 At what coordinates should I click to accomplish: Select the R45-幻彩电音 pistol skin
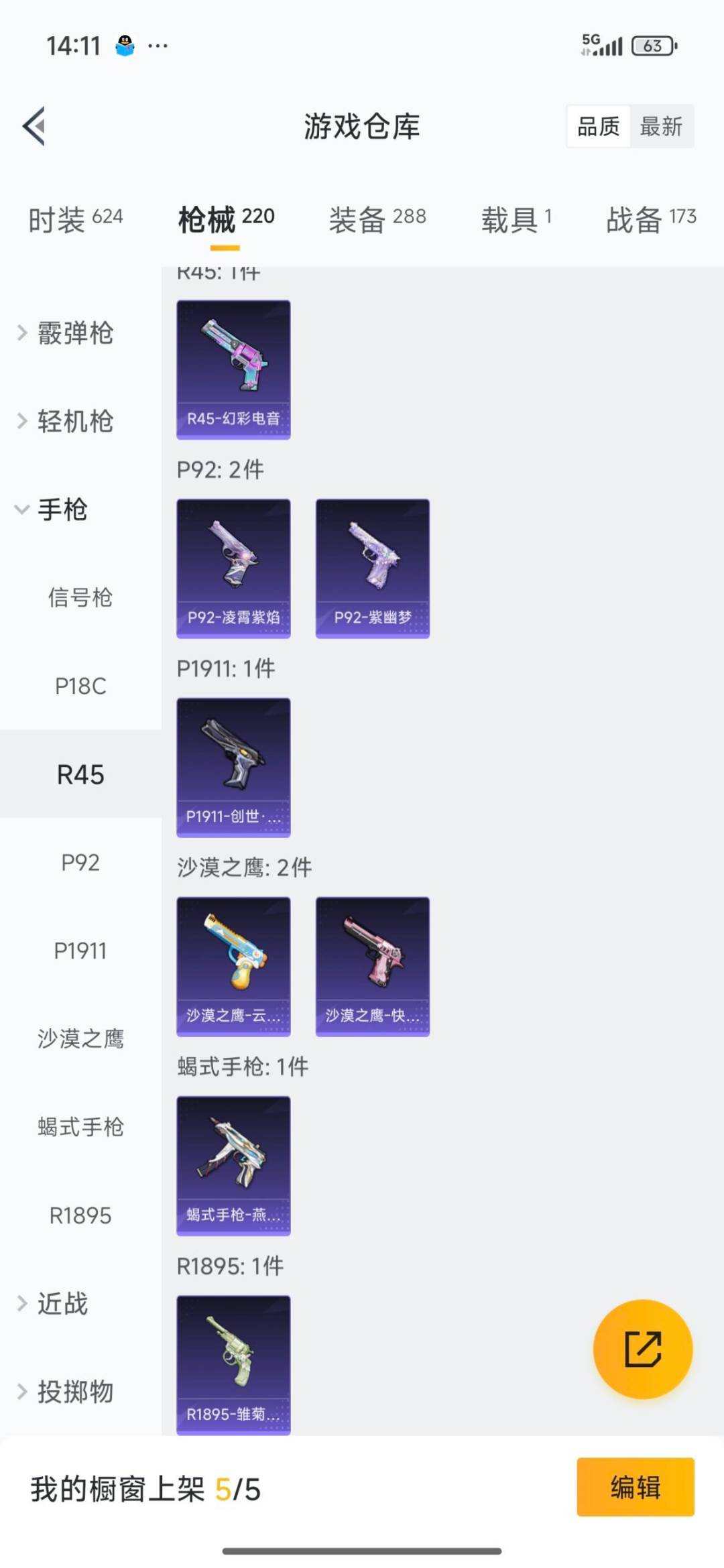coord(233,367)
